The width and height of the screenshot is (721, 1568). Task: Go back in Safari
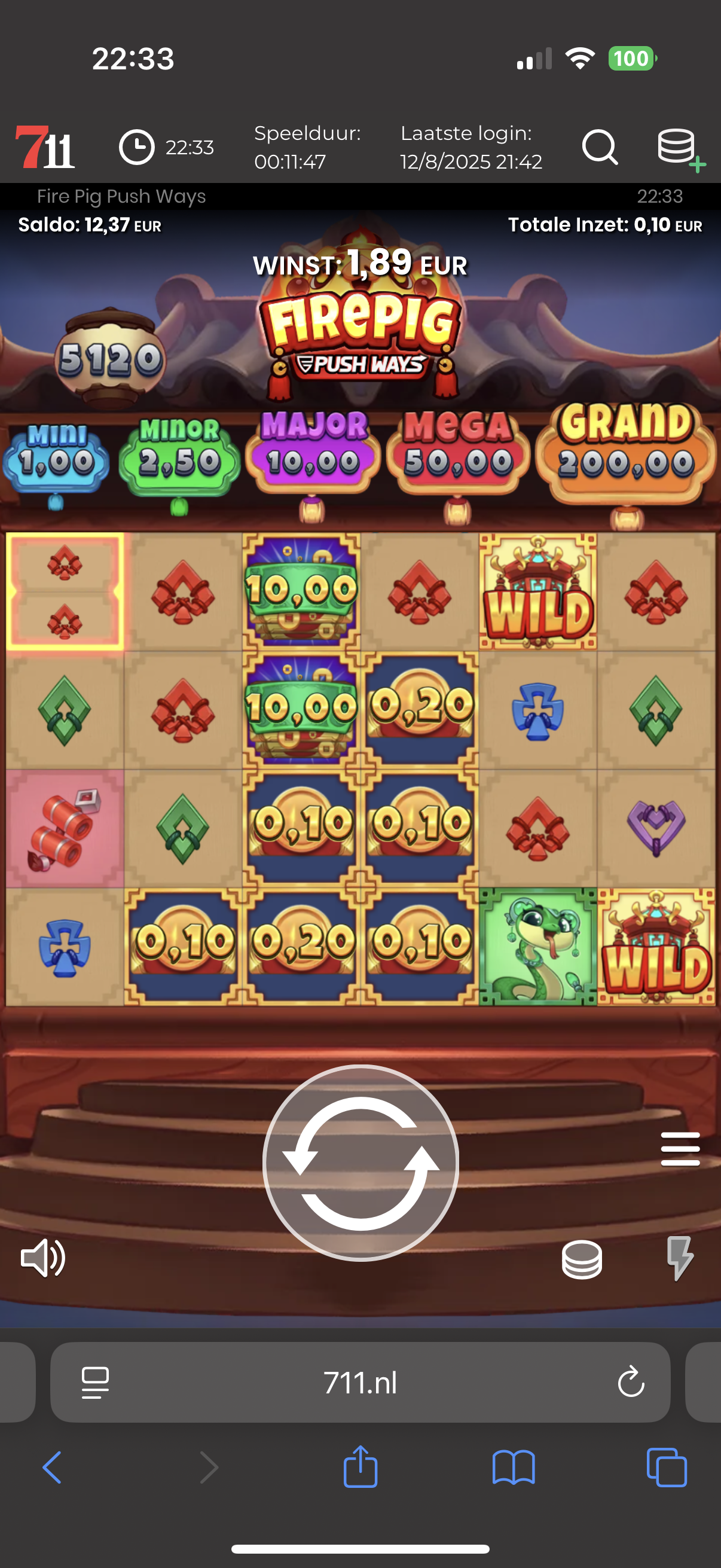click(53, 1468)
